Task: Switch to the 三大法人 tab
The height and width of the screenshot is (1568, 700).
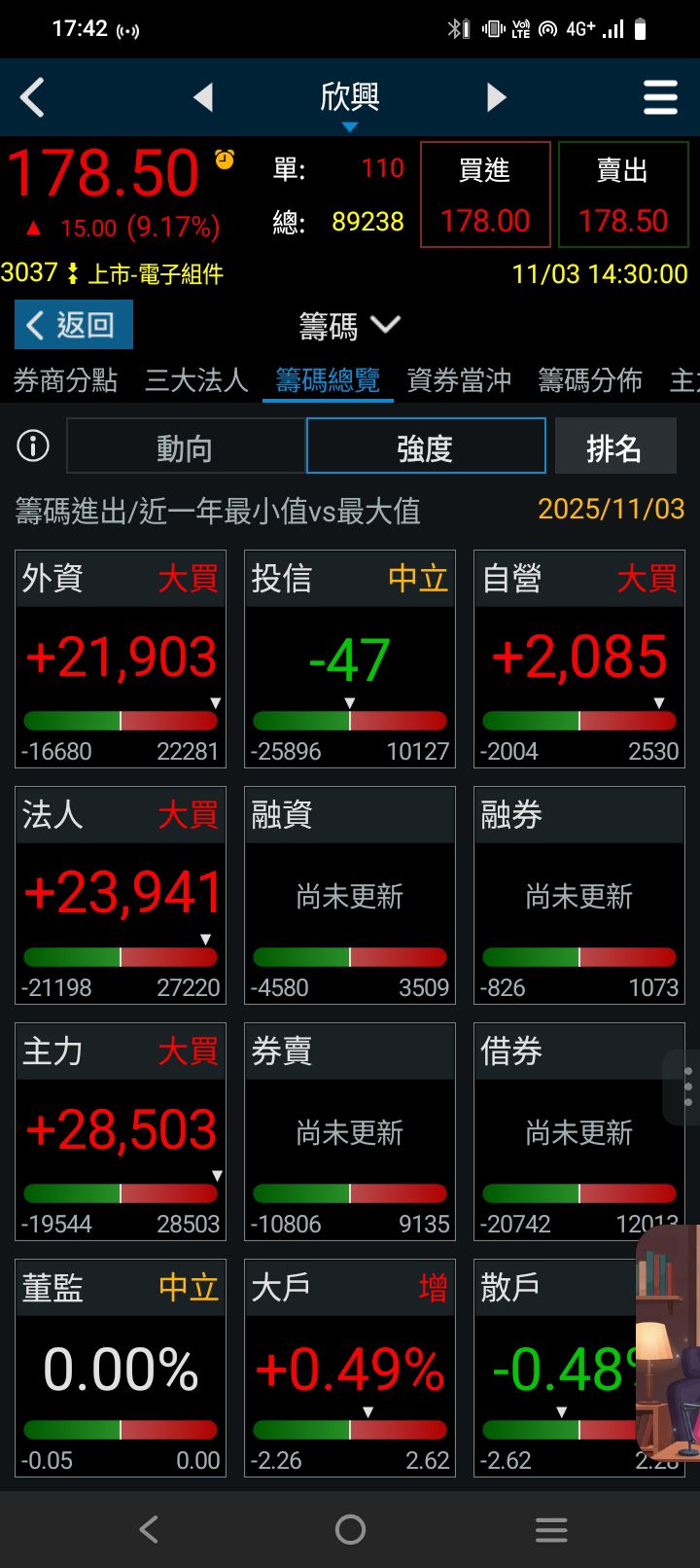Action: pyautogui.click(x=196, y=380)
